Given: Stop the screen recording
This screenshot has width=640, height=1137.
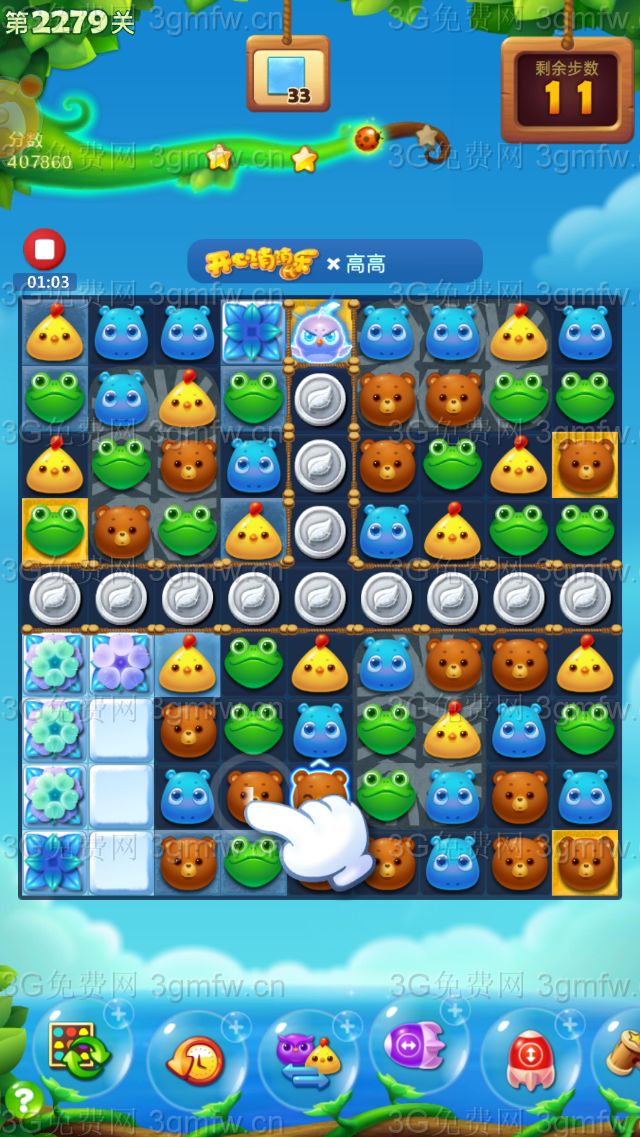Looking at the screenshot, I should [44, 250].
